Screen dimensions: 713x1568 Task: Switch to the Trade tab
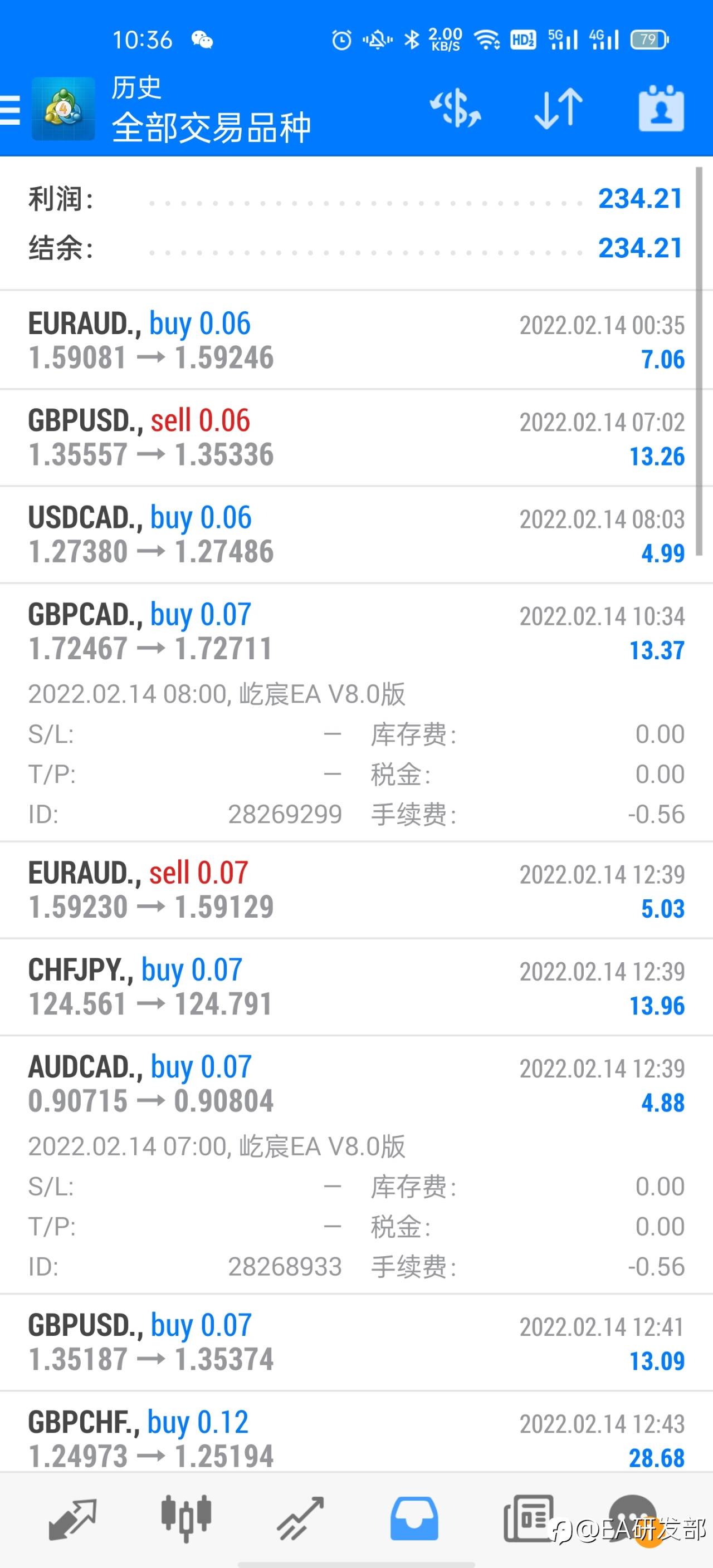[300, 1520]
